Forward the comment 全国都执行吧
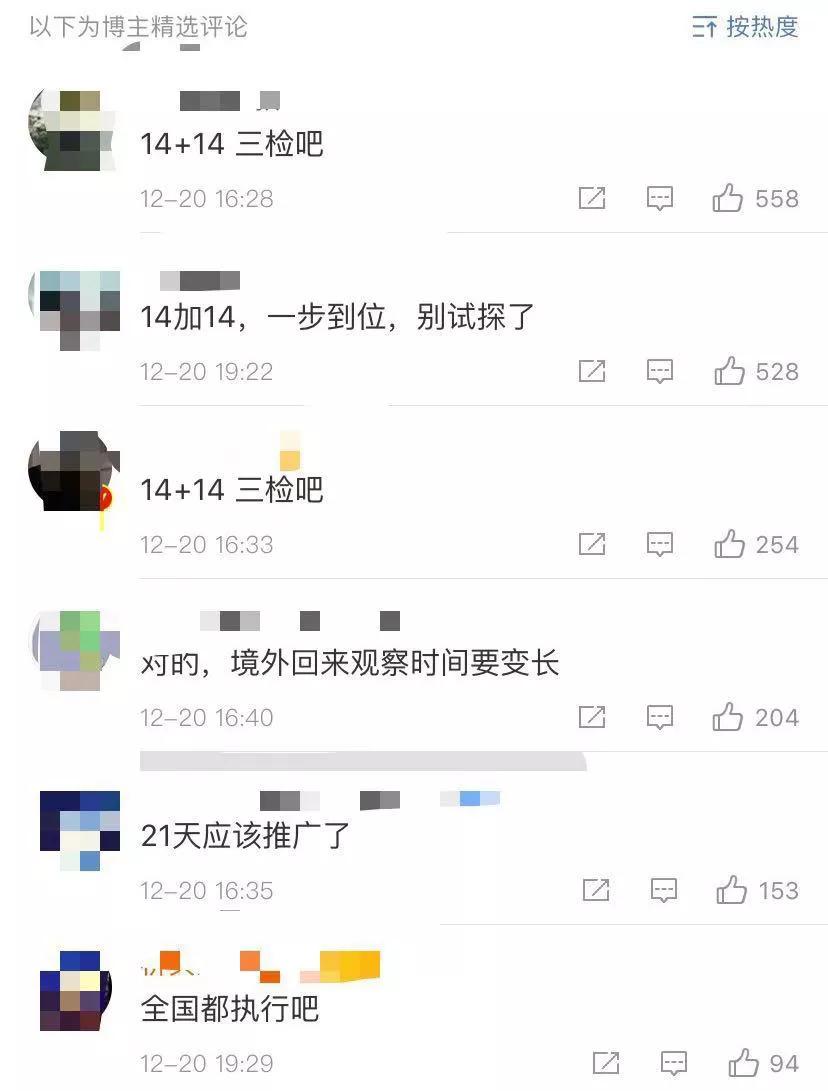This screenshot has height=1091, width=828. click(x=606, y=1063)
